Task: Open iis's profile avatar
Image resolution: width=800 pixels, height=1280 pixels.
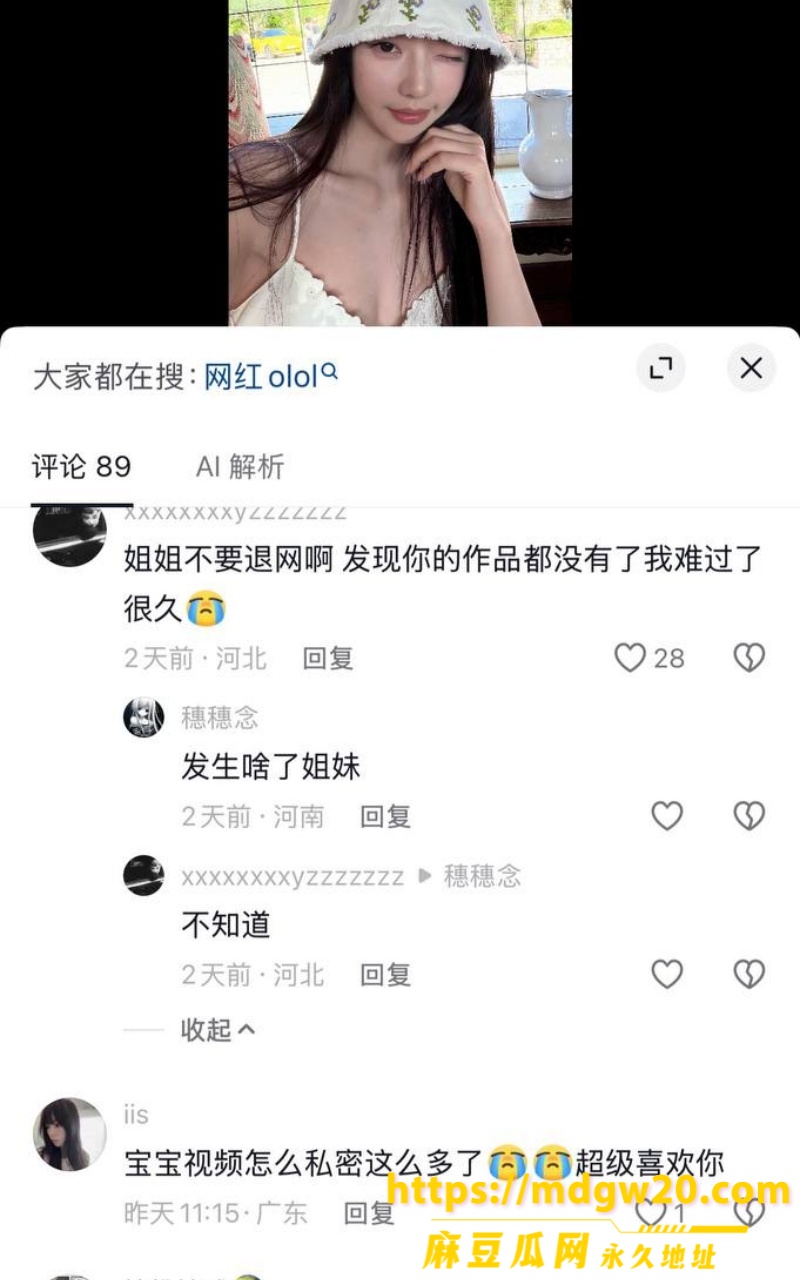Action: (x=70, y=1134)
